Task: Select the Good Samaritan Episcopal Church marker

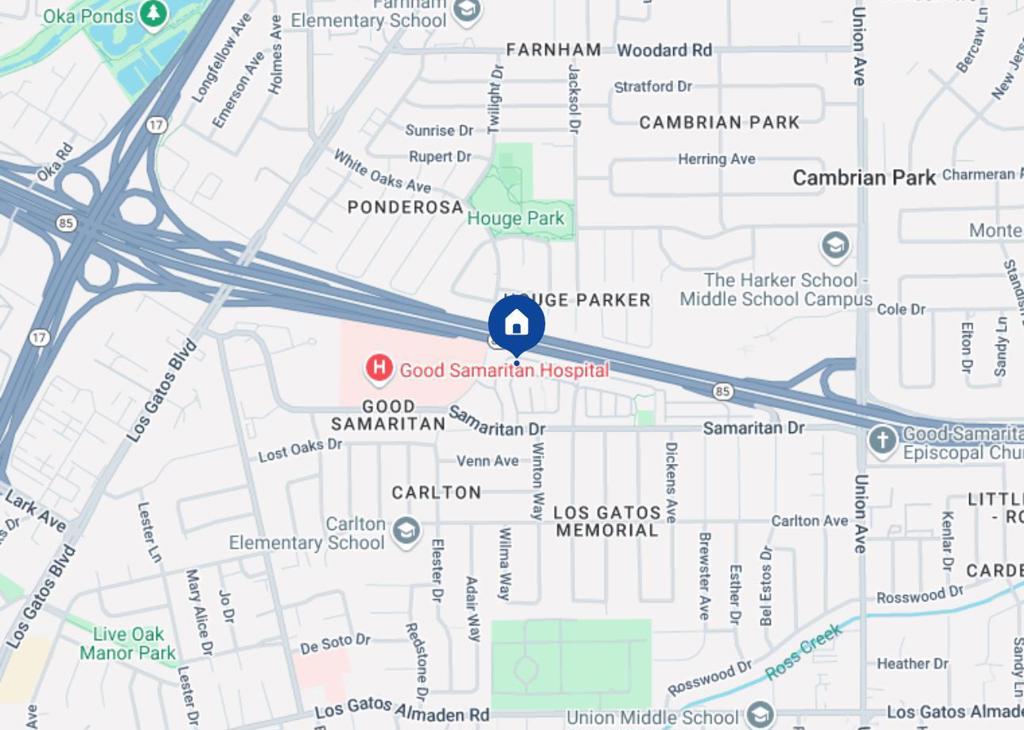Action: [882, 441]
